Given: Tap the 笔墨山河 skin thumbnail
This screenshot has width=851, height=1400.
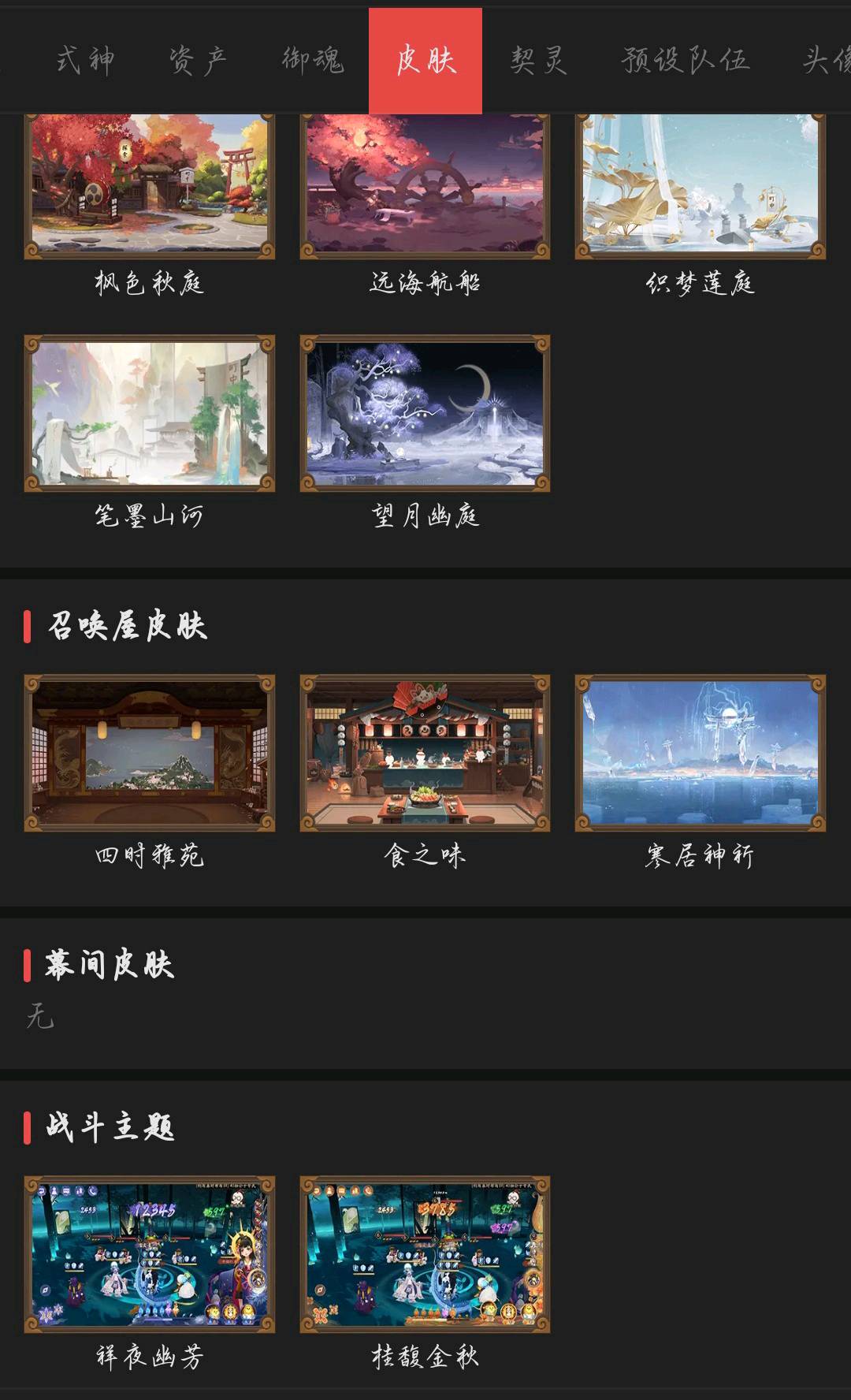Looking at the screenshot, I should 150,413.
